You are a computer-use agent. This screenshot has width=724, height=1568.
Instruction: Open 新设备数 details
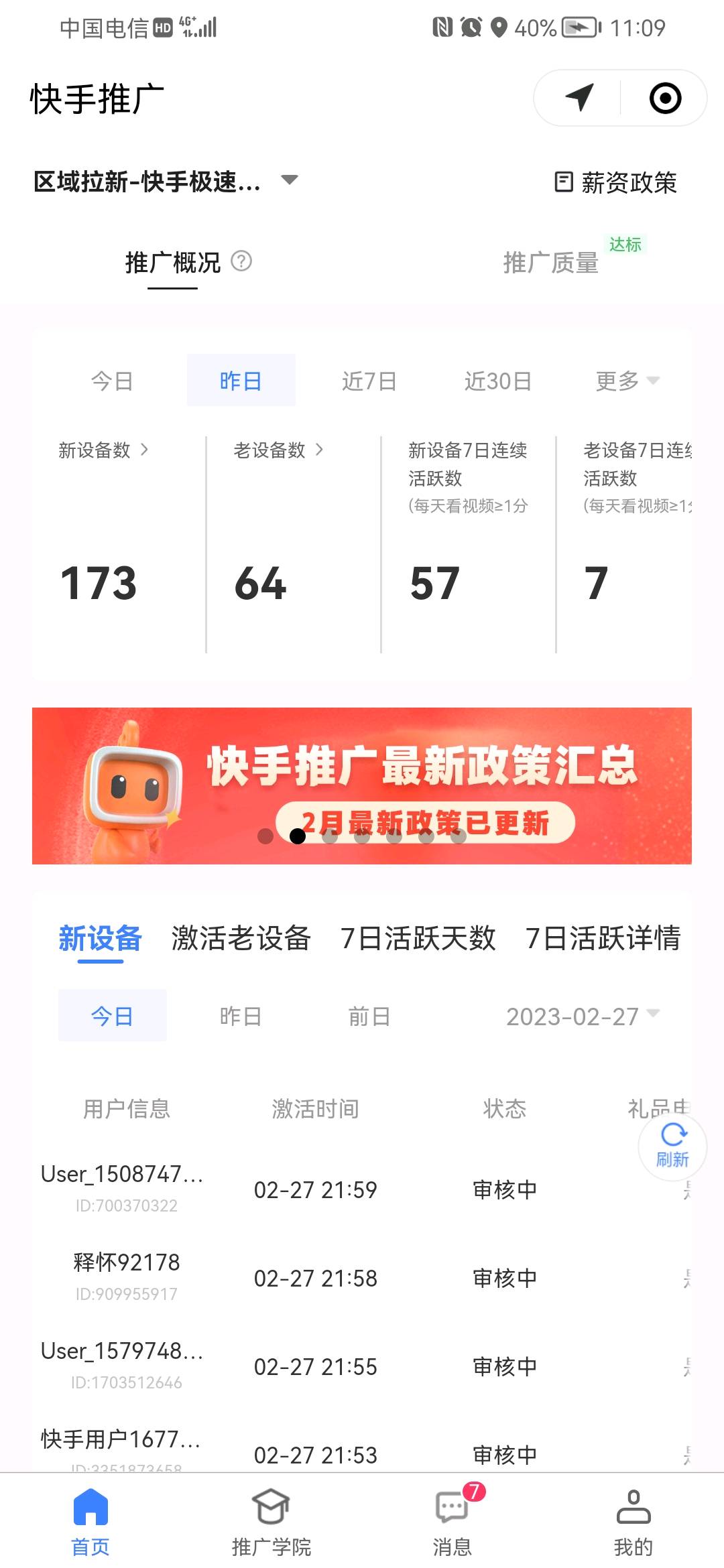point(103,450)
